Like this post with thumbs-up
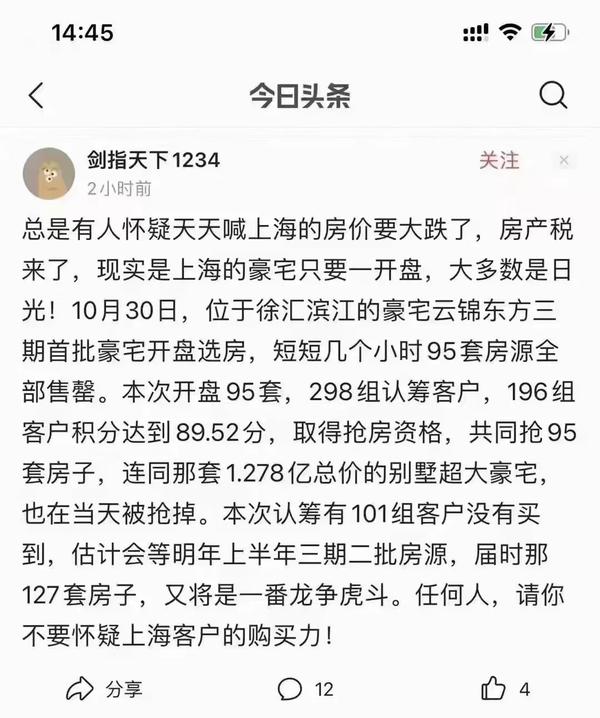 pyautogui.click(x=495, y=688)
